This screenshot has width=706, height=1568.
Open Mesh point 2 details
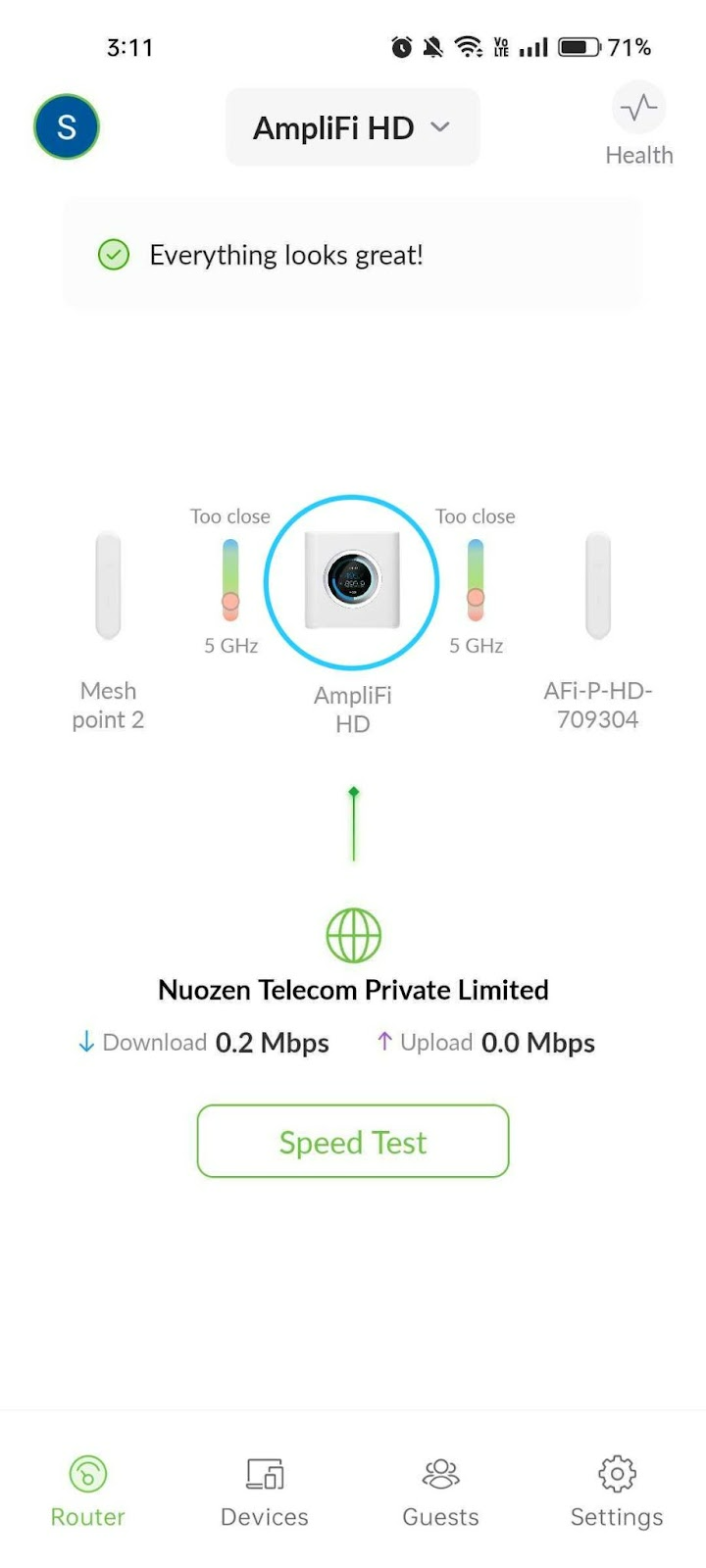point(108,588)
